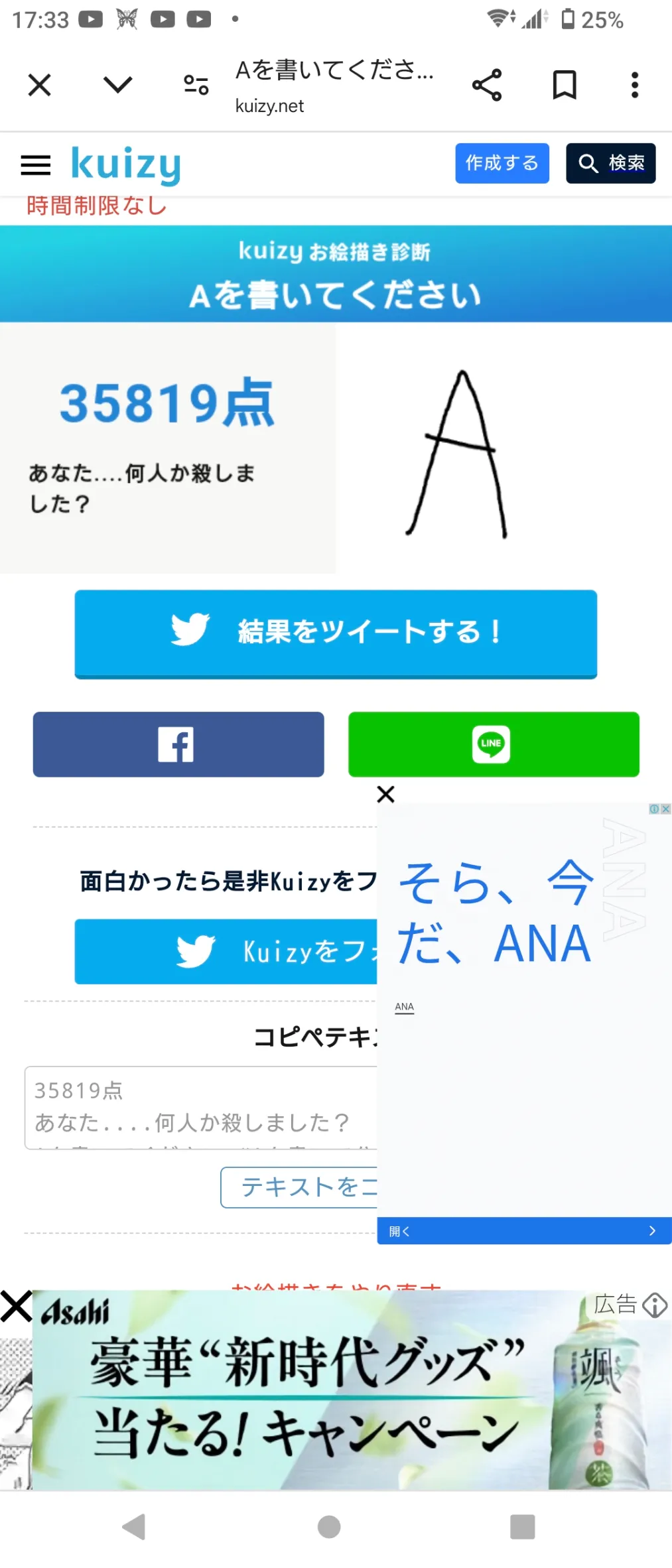Tap the copy-paste text box with 35819点

[200, 1108]
